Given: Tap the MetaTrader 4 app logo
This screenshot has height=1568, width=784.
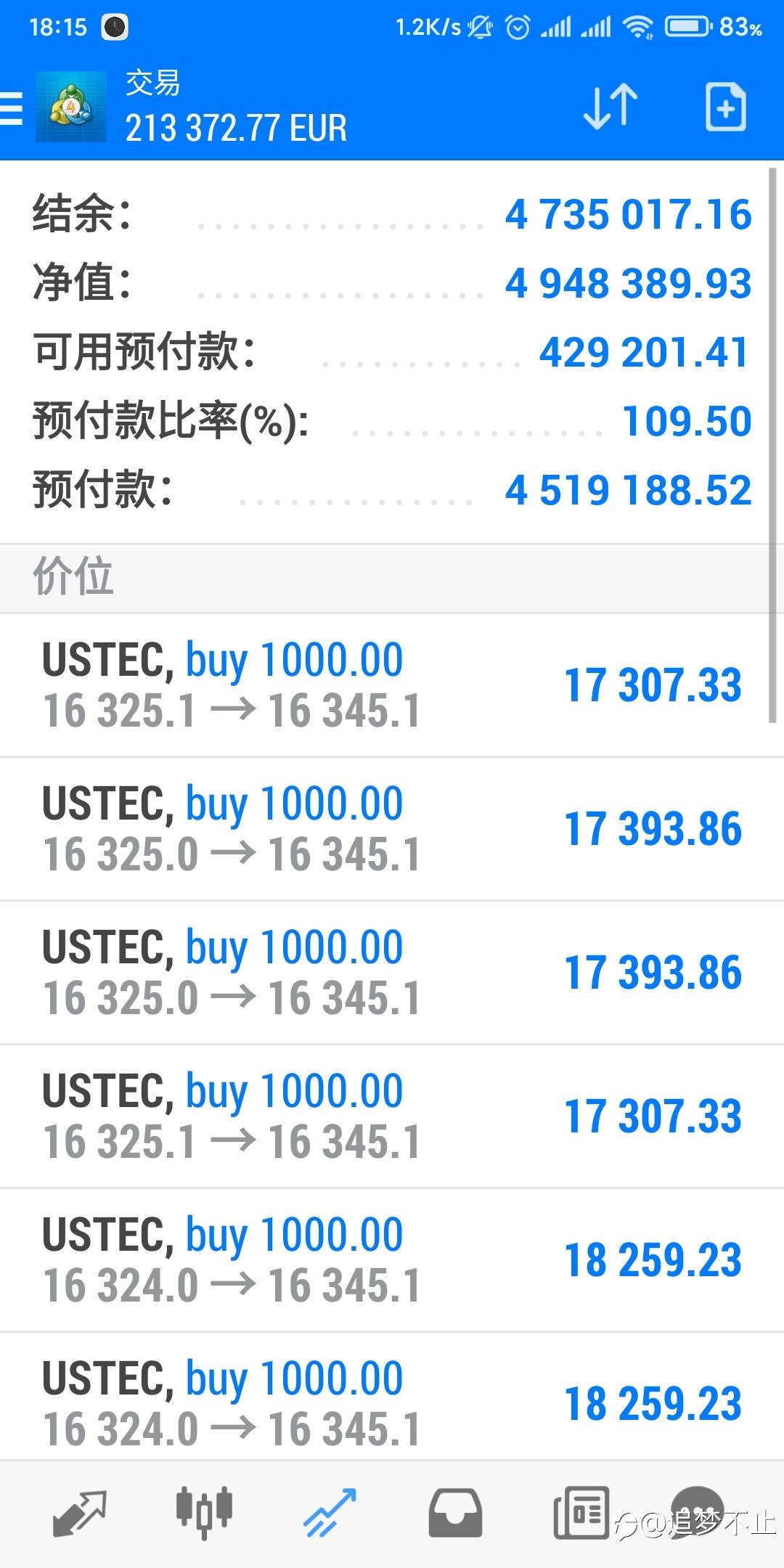Looking at the screenshot, I should coord(70,105).
